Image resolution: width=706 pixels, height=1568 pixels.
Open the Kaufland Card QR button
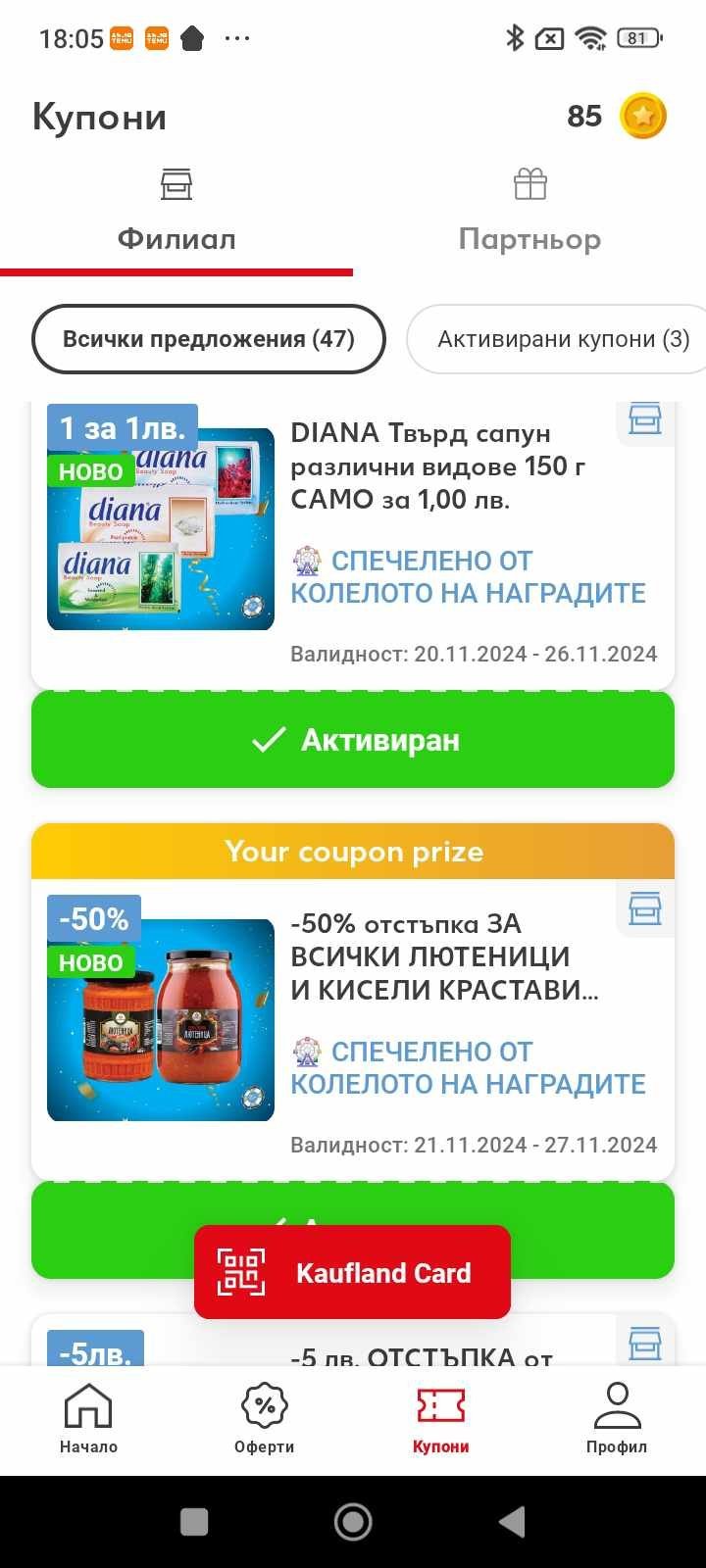pyautogui.click(x=352, y=1272)
